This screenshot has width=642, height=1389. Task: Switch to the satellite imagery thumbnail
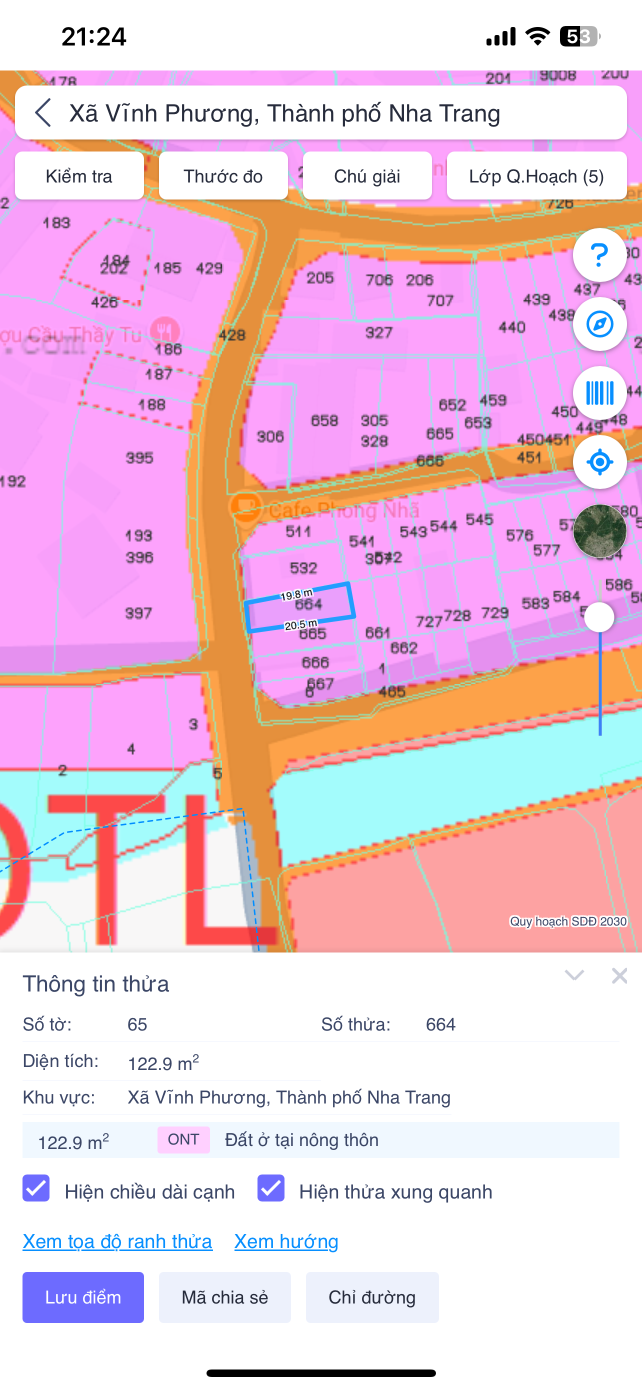pos(600,531)
